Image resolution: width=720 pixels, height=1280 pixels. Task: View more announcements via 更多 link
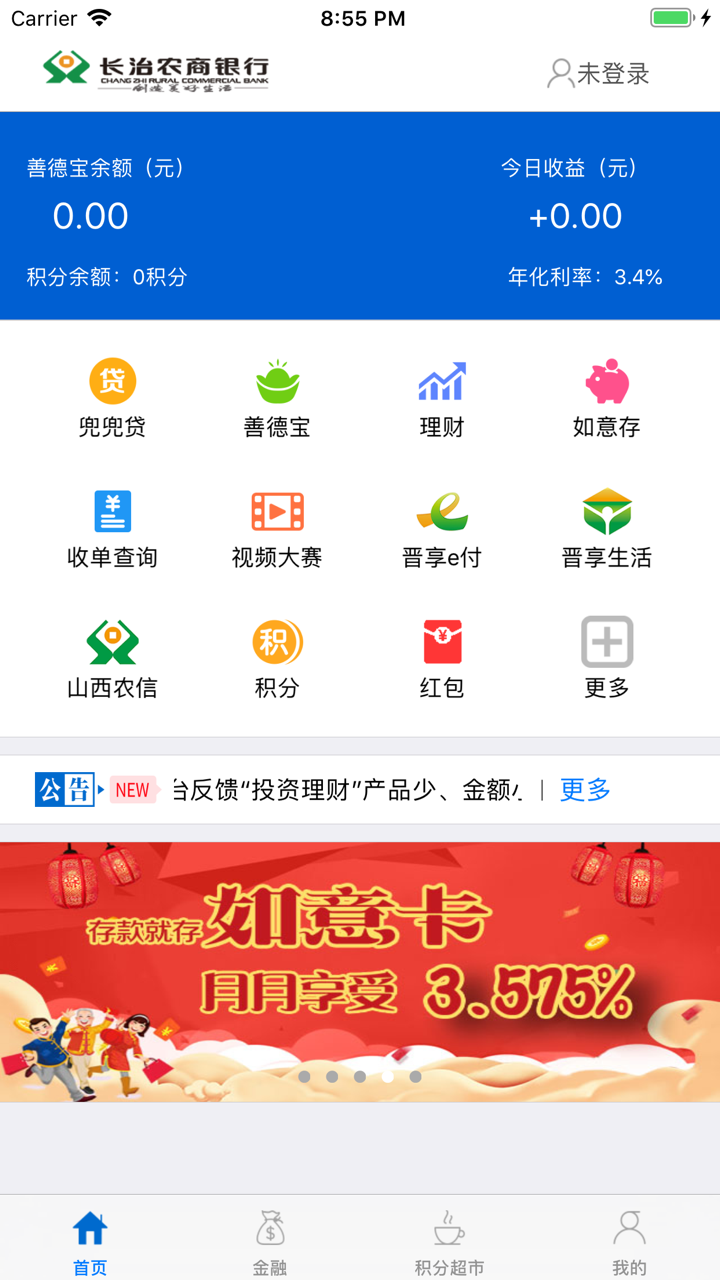[584, 789]
